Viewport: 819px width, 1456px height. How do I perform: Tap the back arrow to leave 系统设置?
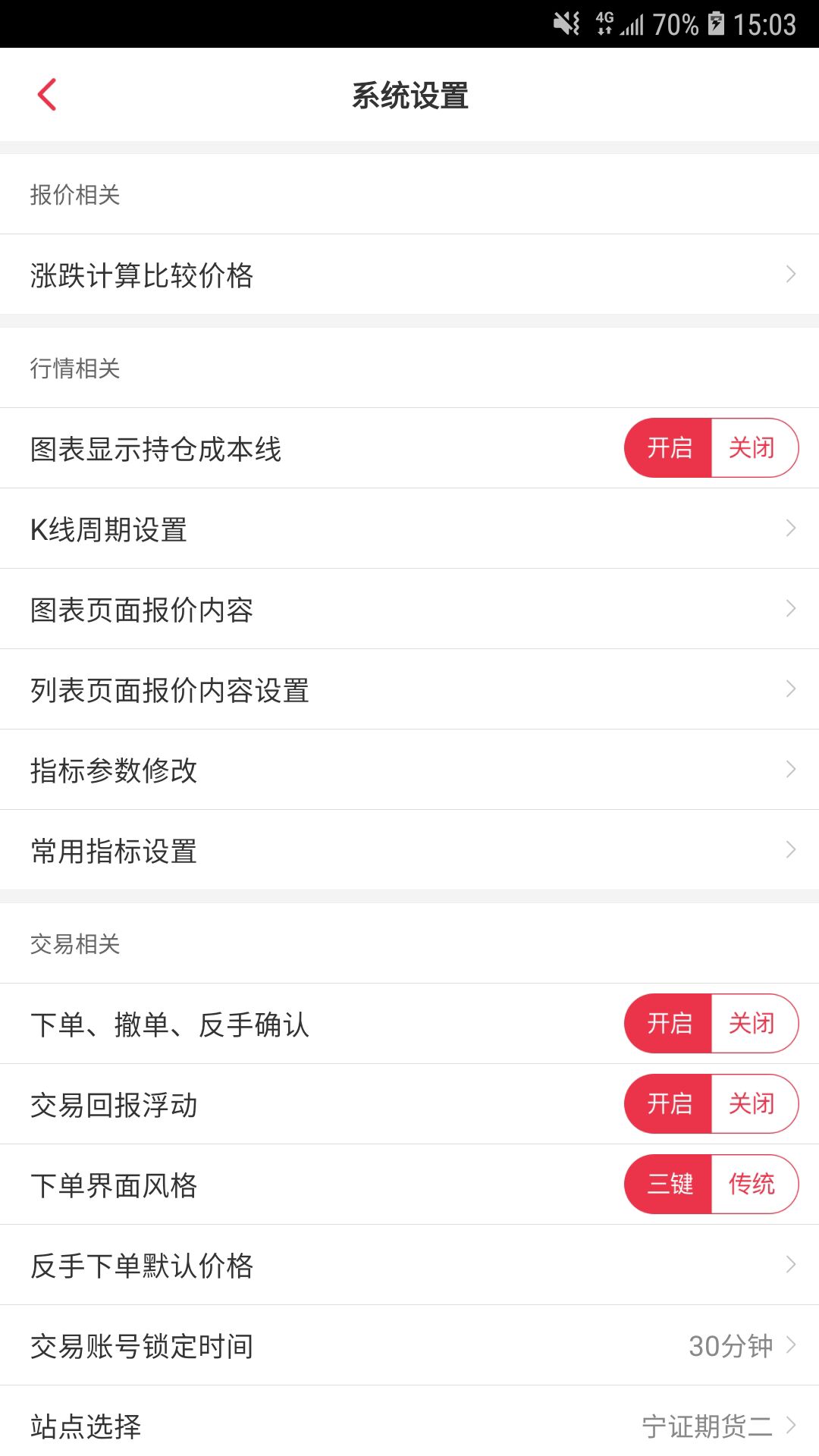47,94
